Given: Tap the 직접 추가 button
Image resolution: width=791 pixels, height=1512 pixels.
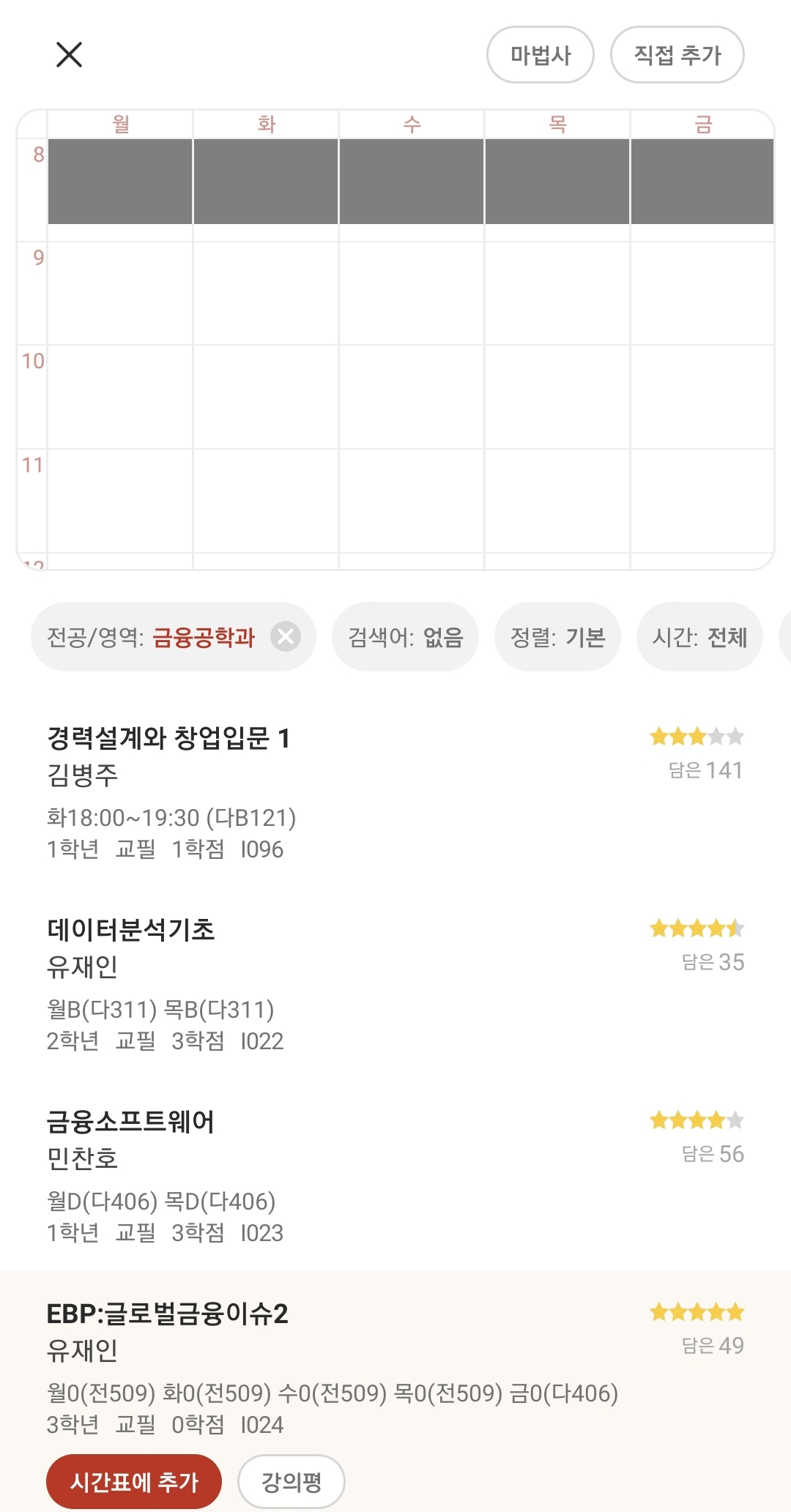Looking at the screenshot, I should [x=677, y=55].
